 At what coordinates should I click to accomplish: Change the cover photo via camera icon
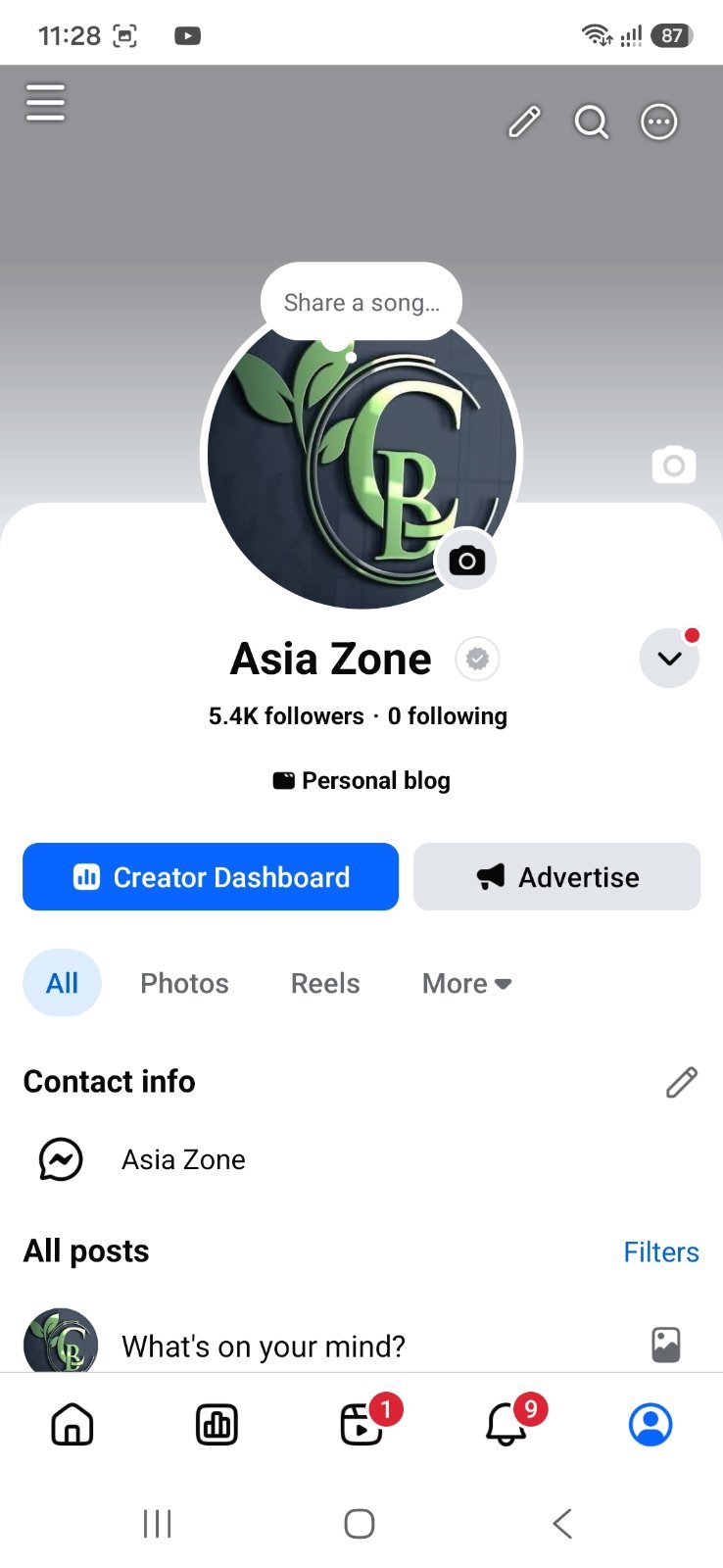(x=674, y=465)
